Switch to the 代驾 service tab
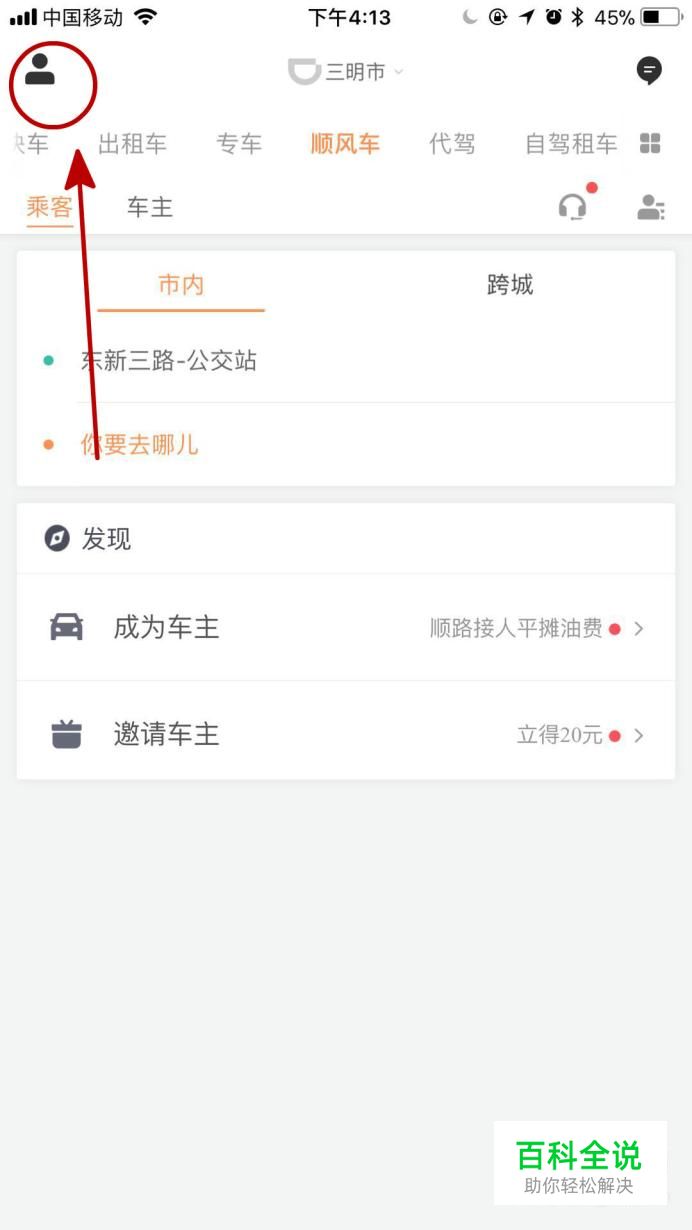Viewport: 692px width, 1230px height. coord(452,144)
